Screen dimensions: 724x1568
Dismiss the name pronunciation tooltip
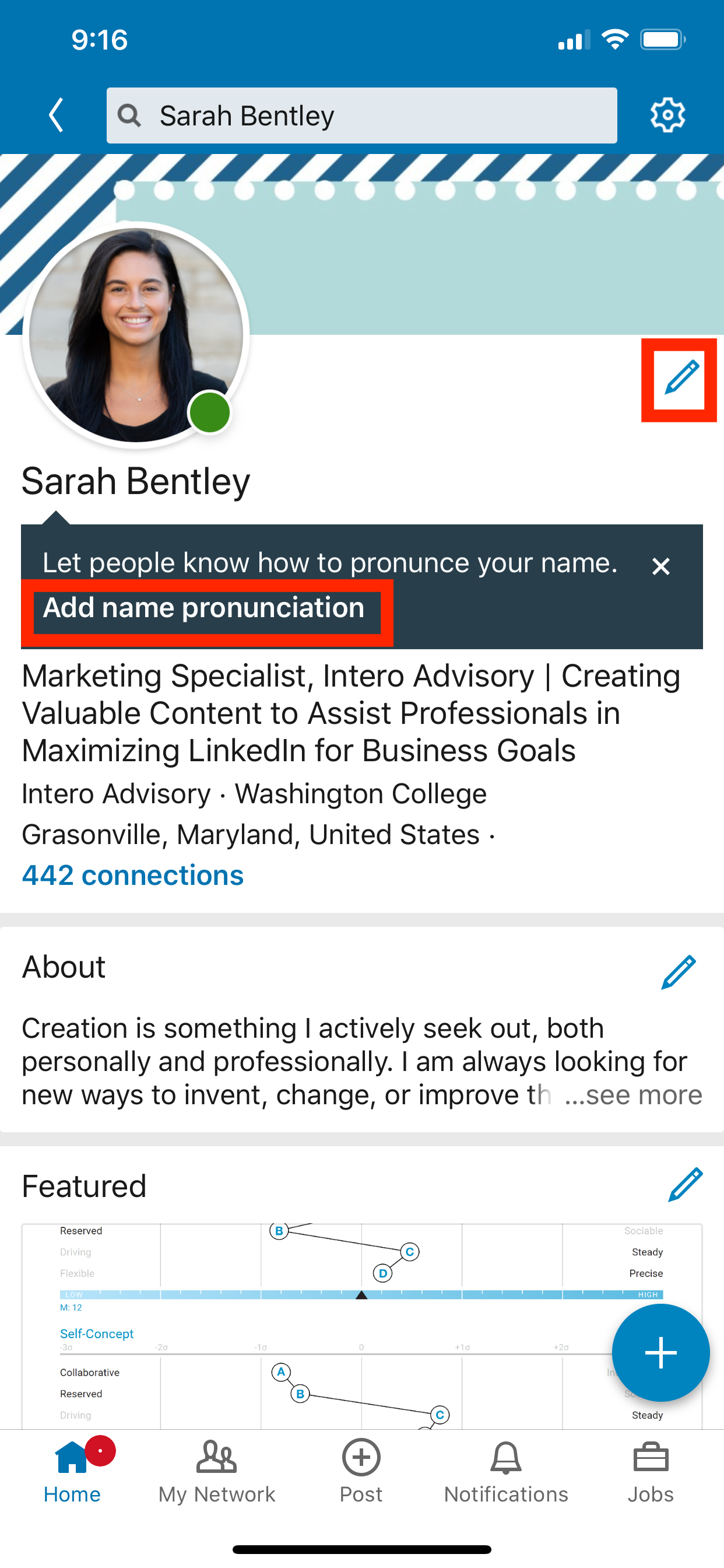coord(660,566)
